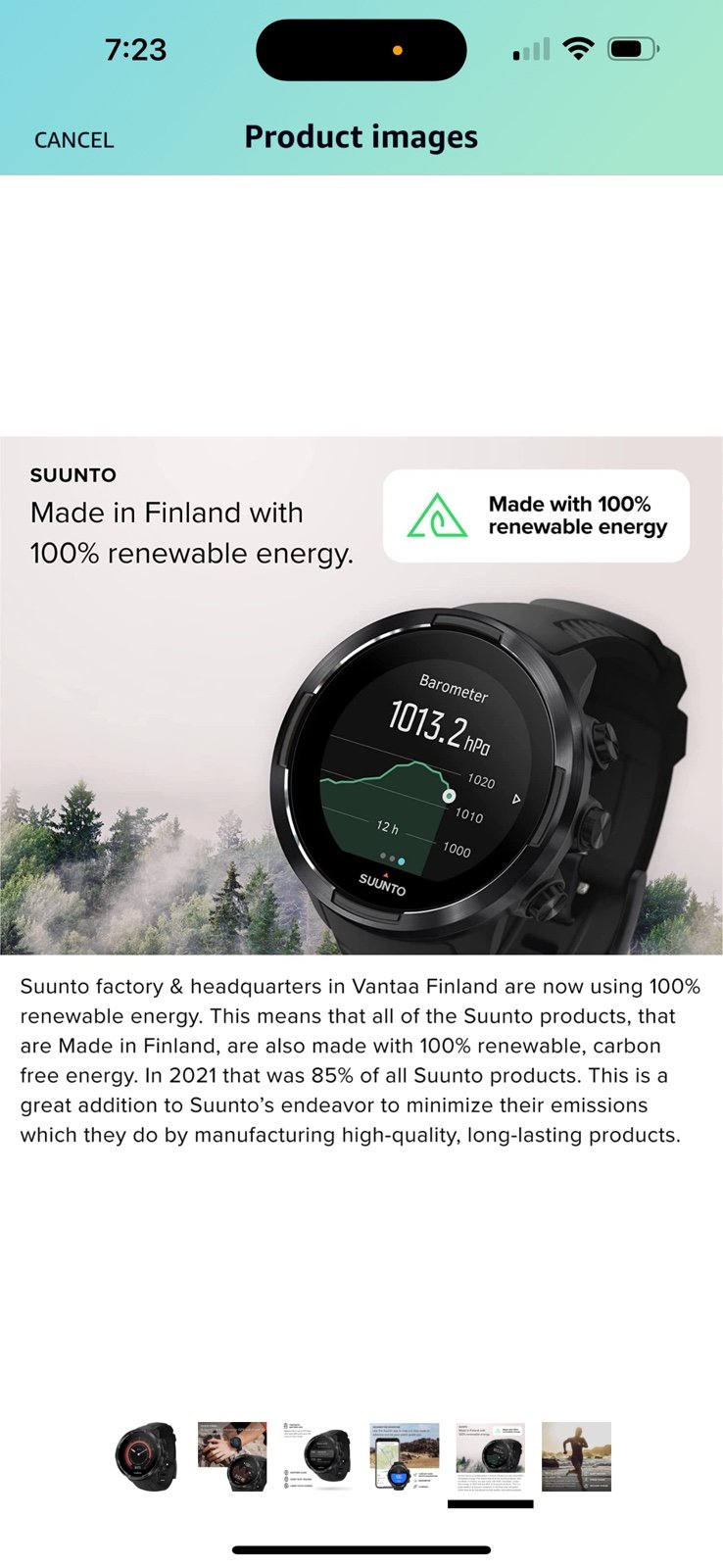Viewport: 723px width, 1568px height.
Task: View the second thumbnail with watch on wrist
Action: pyautogui.click(x=232, y=1456)
